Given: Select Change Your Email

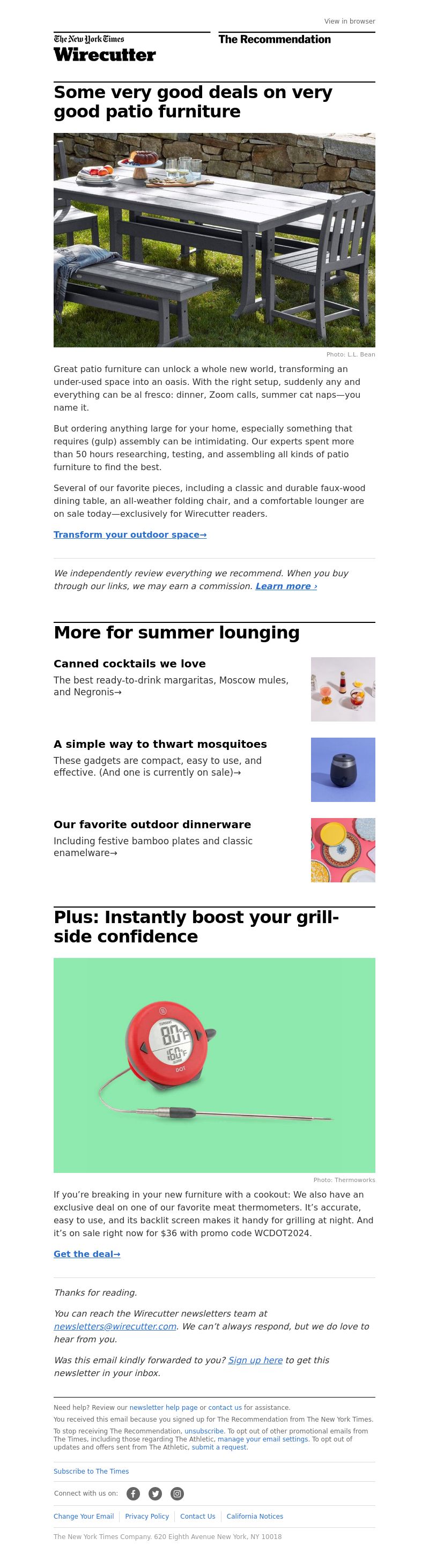Looking at the screenshot, I should [83, 1516].
